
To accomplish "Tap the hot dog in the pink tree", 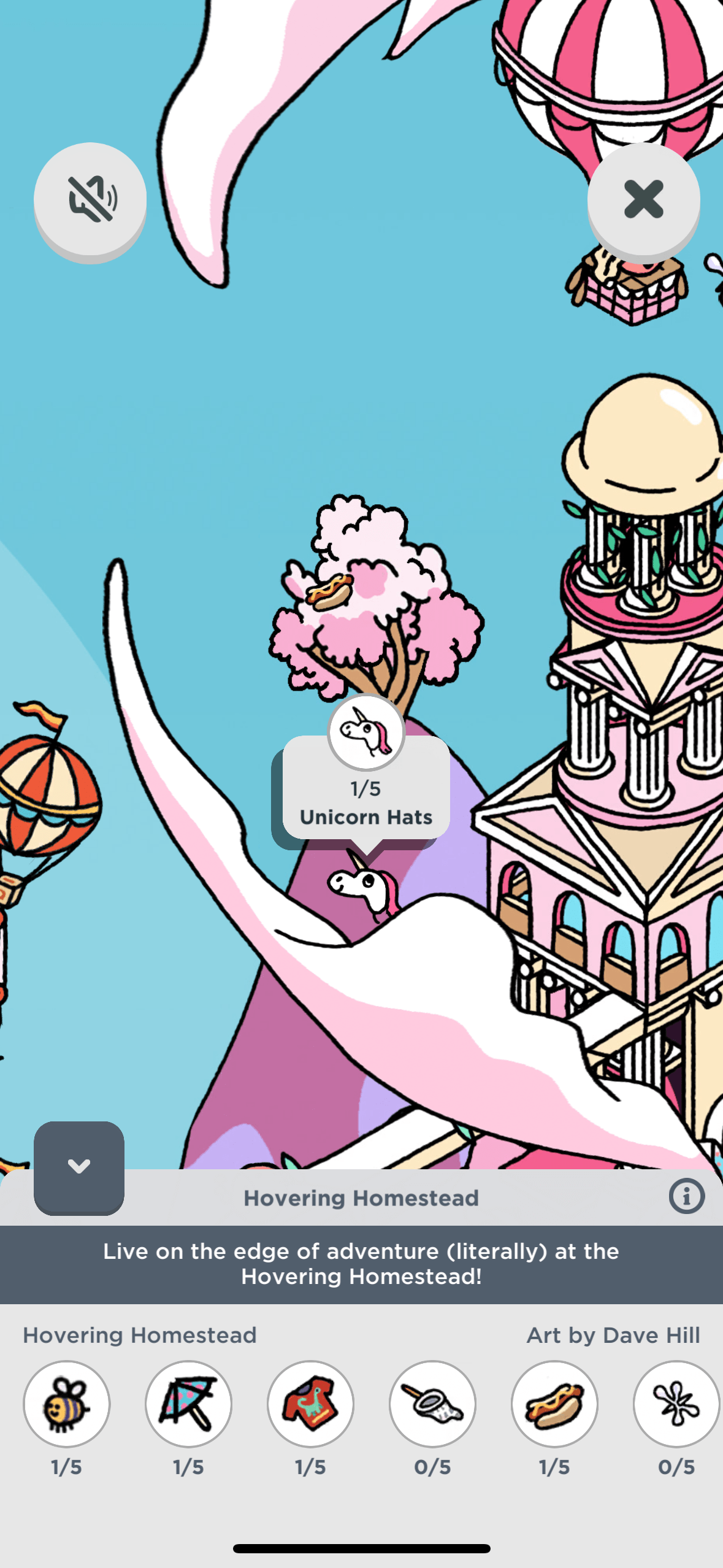I will (x=329, y=592).
